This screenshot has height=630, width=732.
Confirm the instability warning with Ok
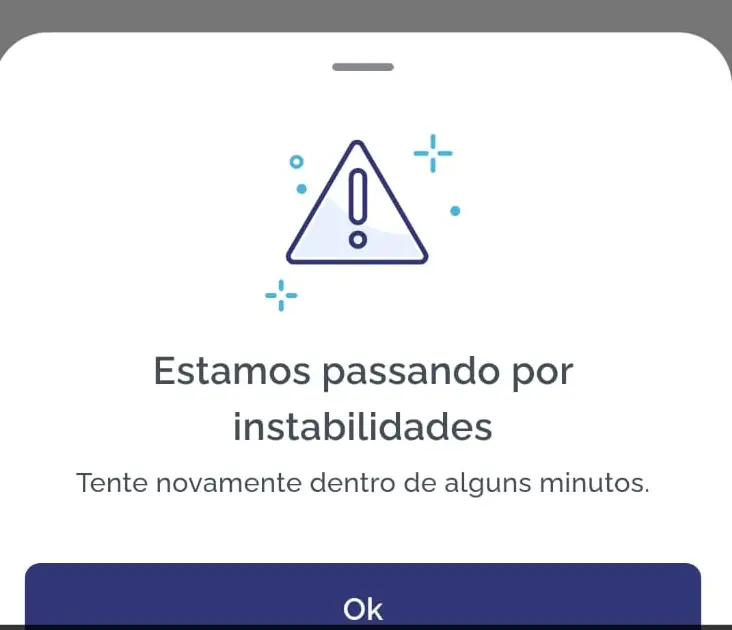pyautogui.click(x=363, y=604)
